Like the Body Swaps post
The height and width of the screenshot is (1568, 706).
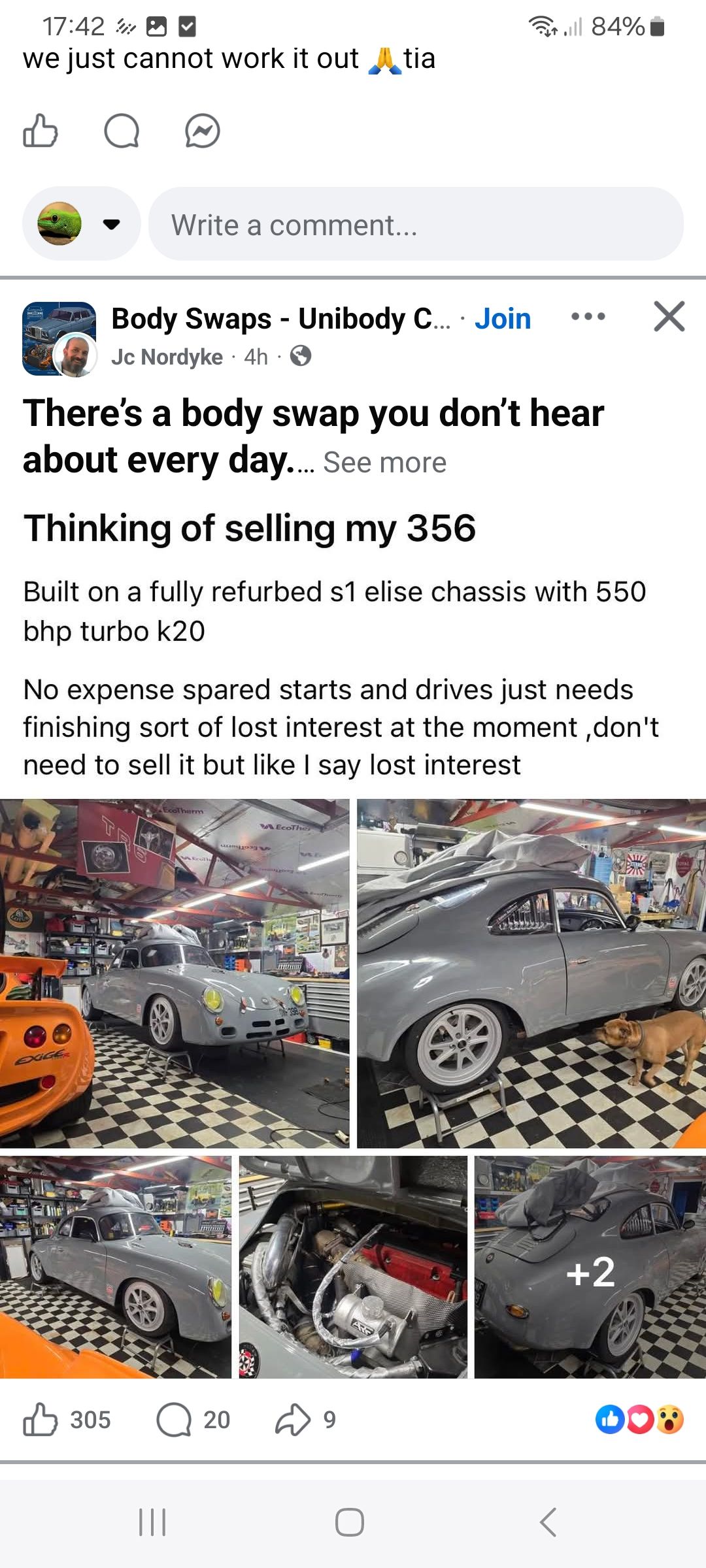[67, 1420]
